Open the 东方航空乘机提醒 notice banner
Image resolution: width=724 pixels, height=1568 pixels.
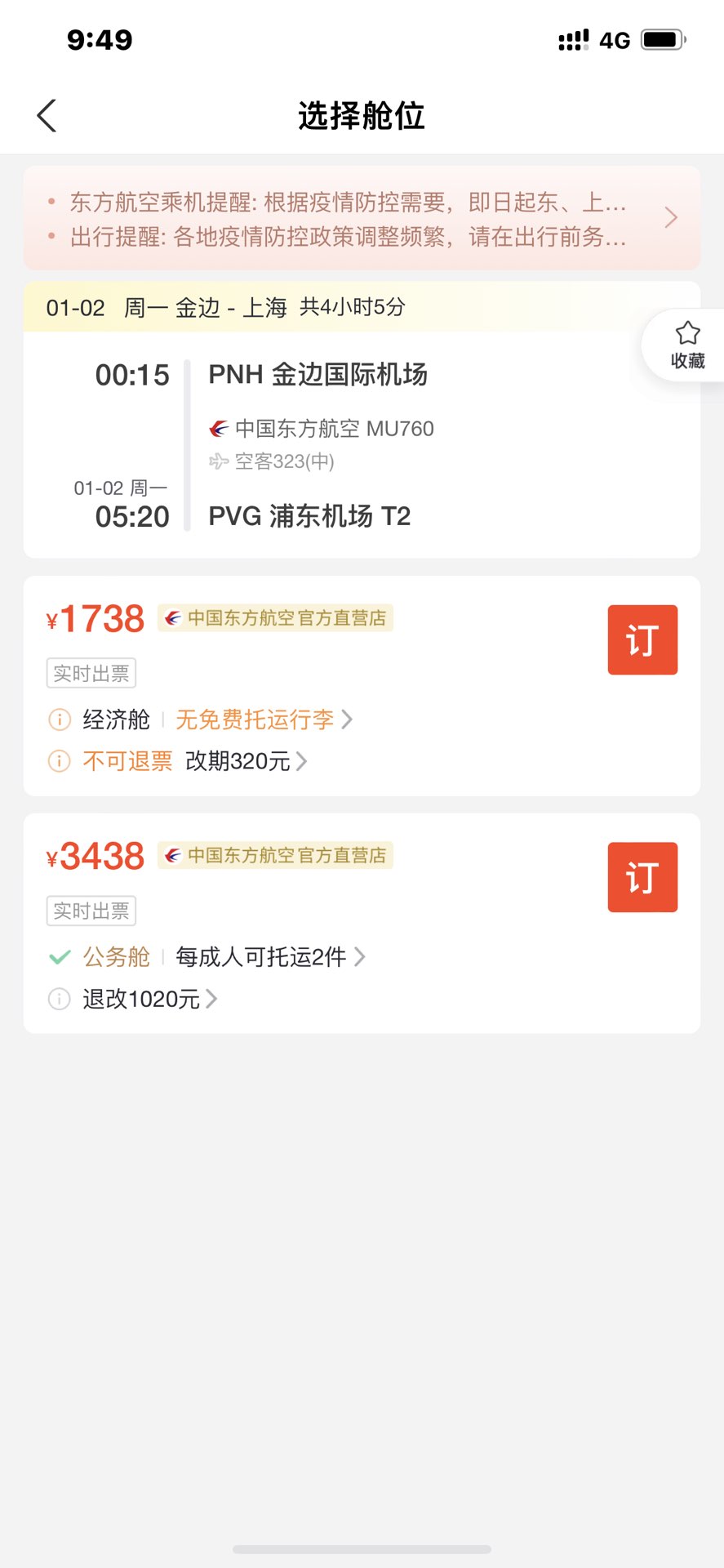pyautogui.click(x=362, y=218)
